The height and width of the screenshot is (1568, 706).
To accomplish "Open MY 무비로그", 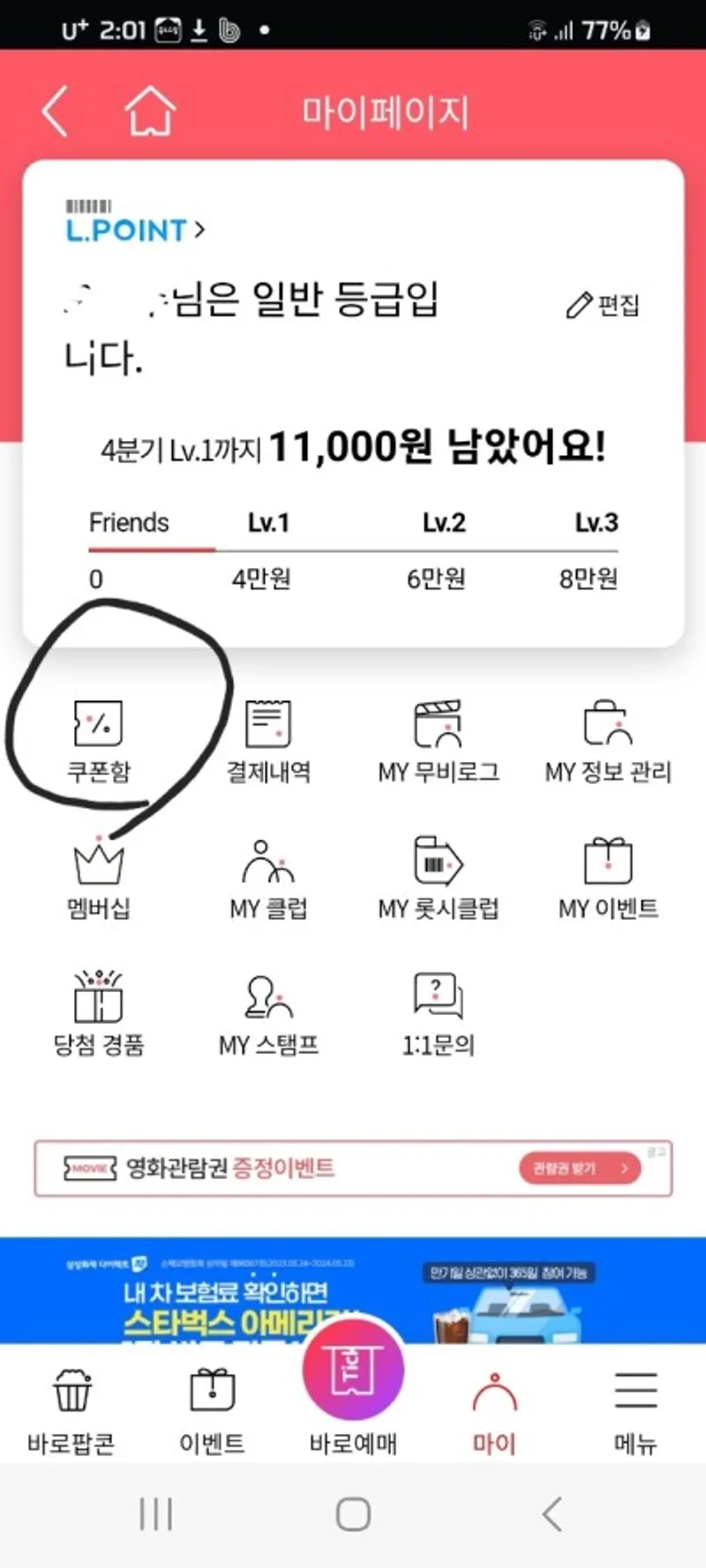I will [x=439, y=741].
